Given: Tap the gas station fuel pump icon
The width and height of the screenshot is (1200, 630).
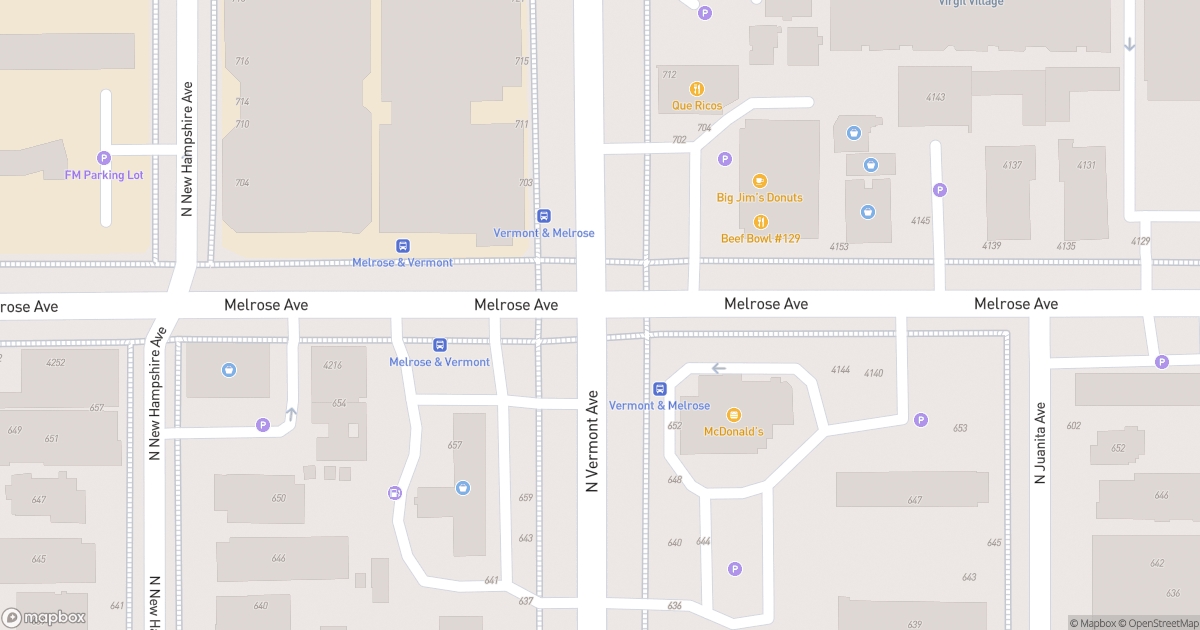Looking at the screenshot, I should click(x=395, y=492).
